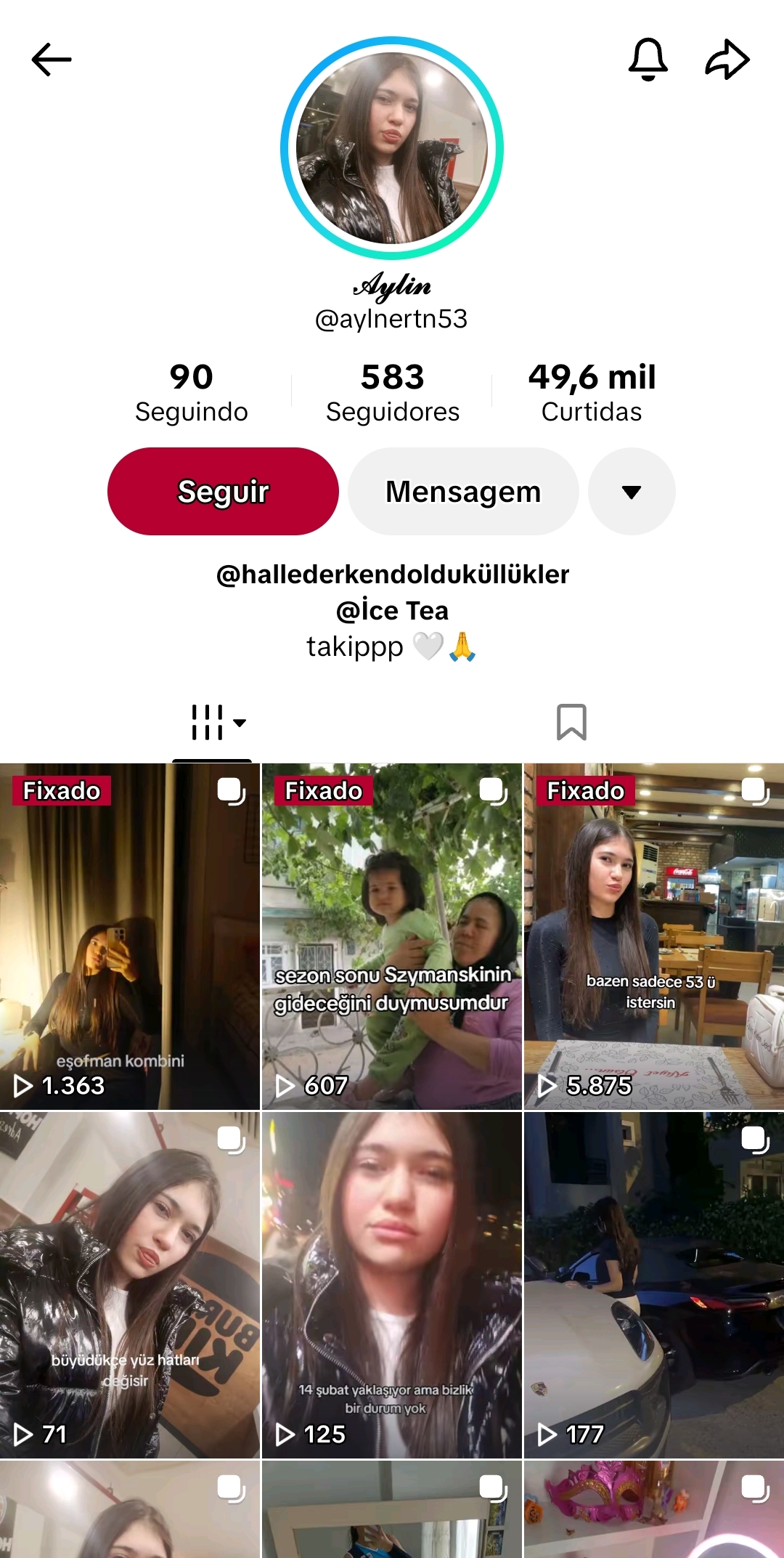Tap the Mensagem button

[463, 492]
